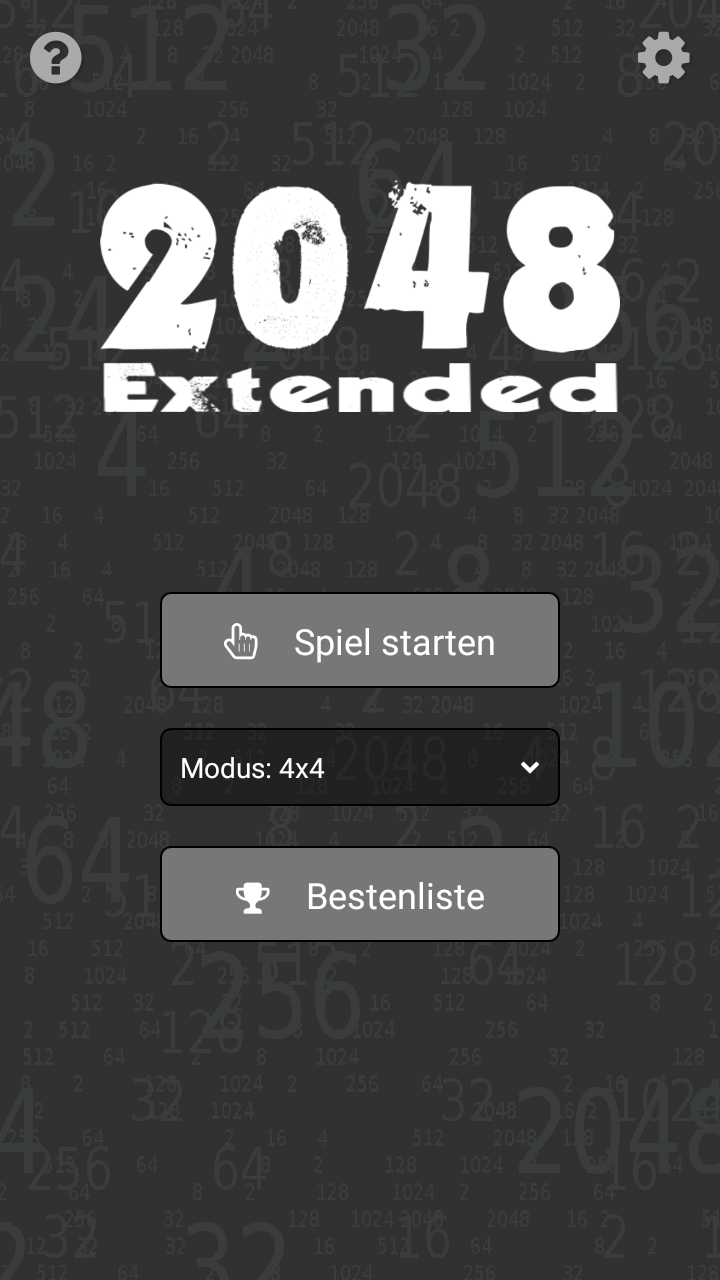Start the game with Spiel starten
The image size is (720, 1280).
click(x=360, y=641)
